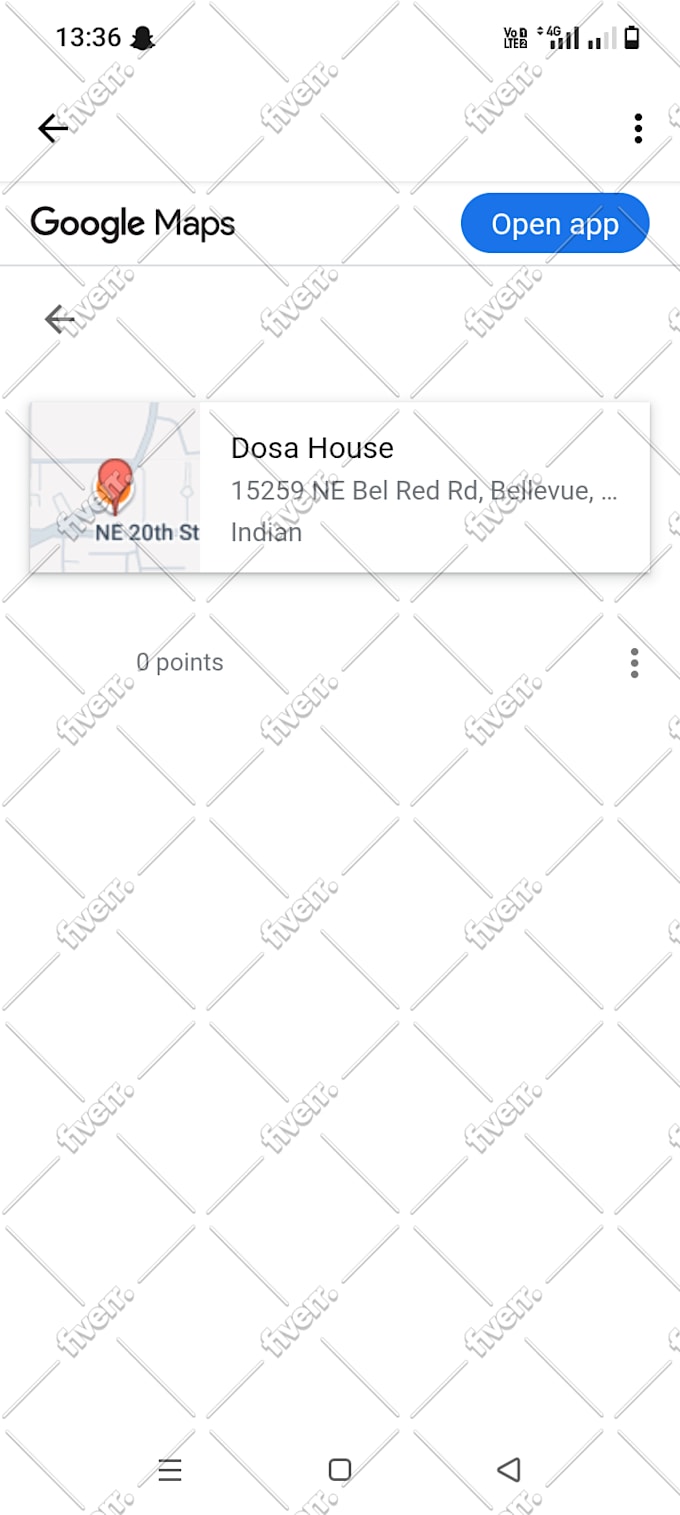
Task: Open the browser overflow menu
Action: pyautogui.click(x=638, y=128)
